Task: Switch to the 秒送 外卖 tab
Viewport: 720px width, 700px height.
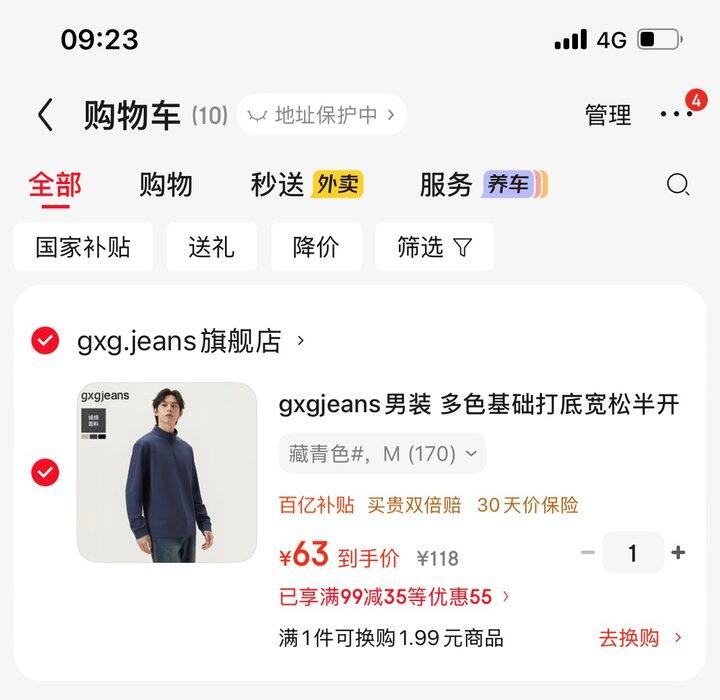Action: 306,185
